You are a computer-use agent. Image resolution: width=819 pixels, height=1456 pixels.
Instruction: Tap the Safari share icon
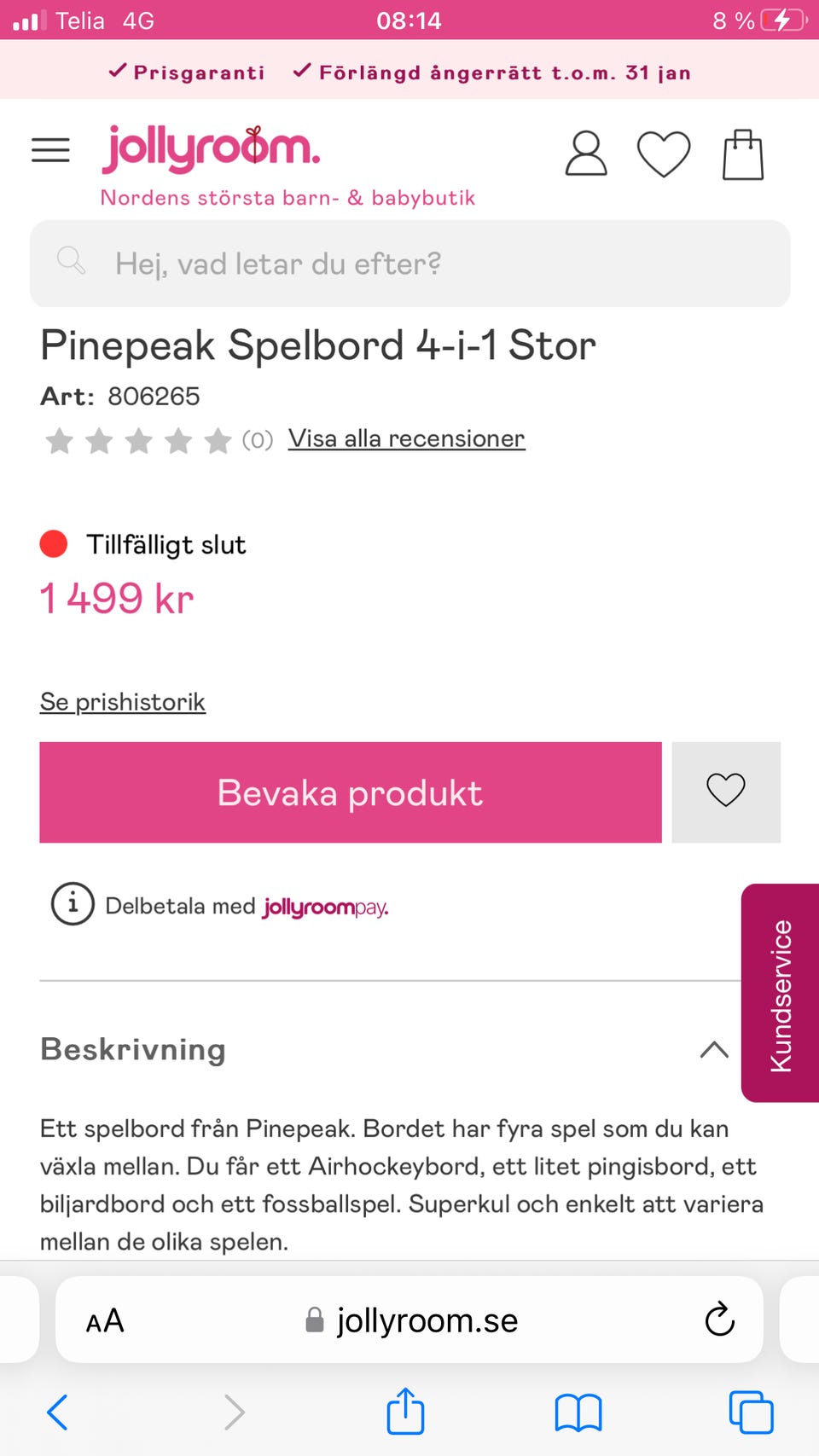click(405, 1411)
